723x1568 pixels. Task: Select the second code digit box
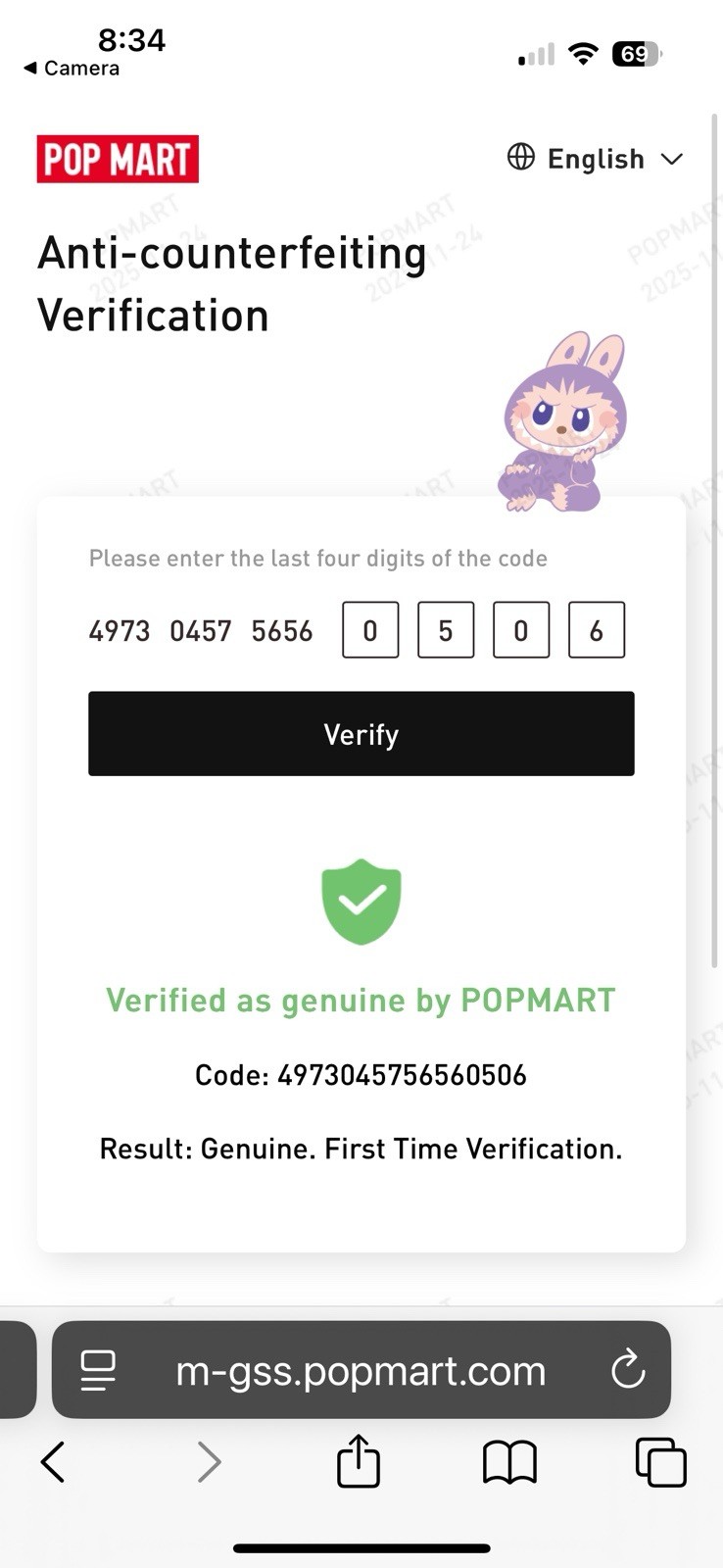(x=446, y=630)
